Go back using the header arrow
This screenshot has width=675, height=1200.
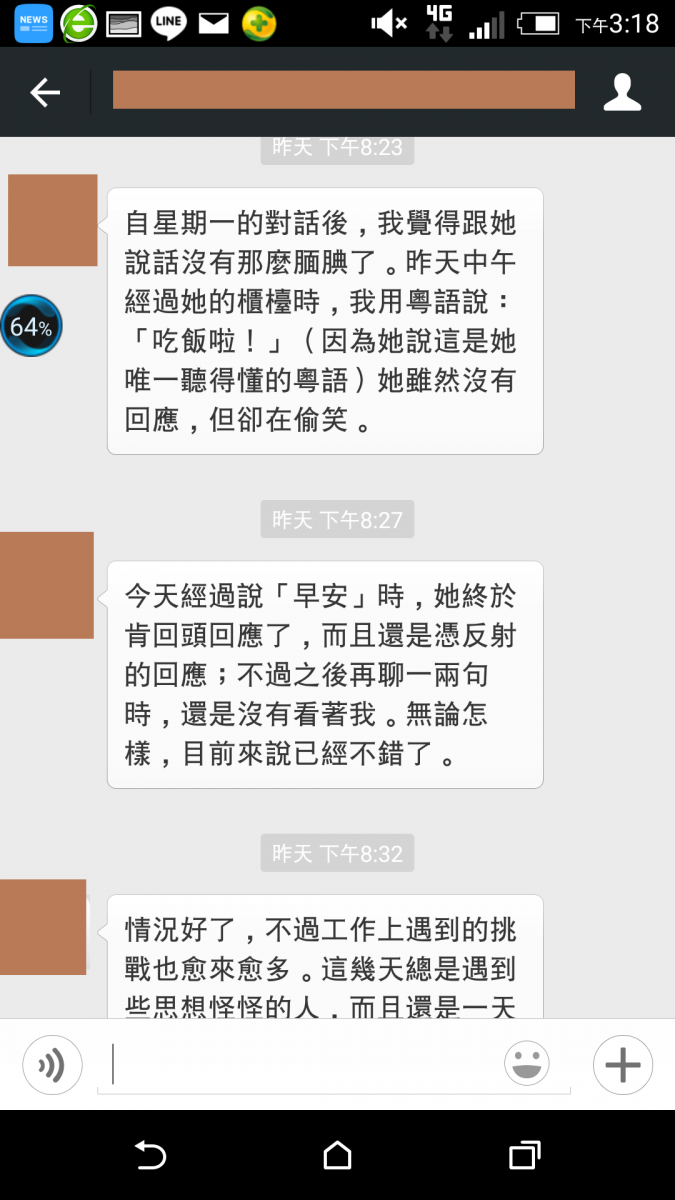pyautogui.click(x=45, y=93)
